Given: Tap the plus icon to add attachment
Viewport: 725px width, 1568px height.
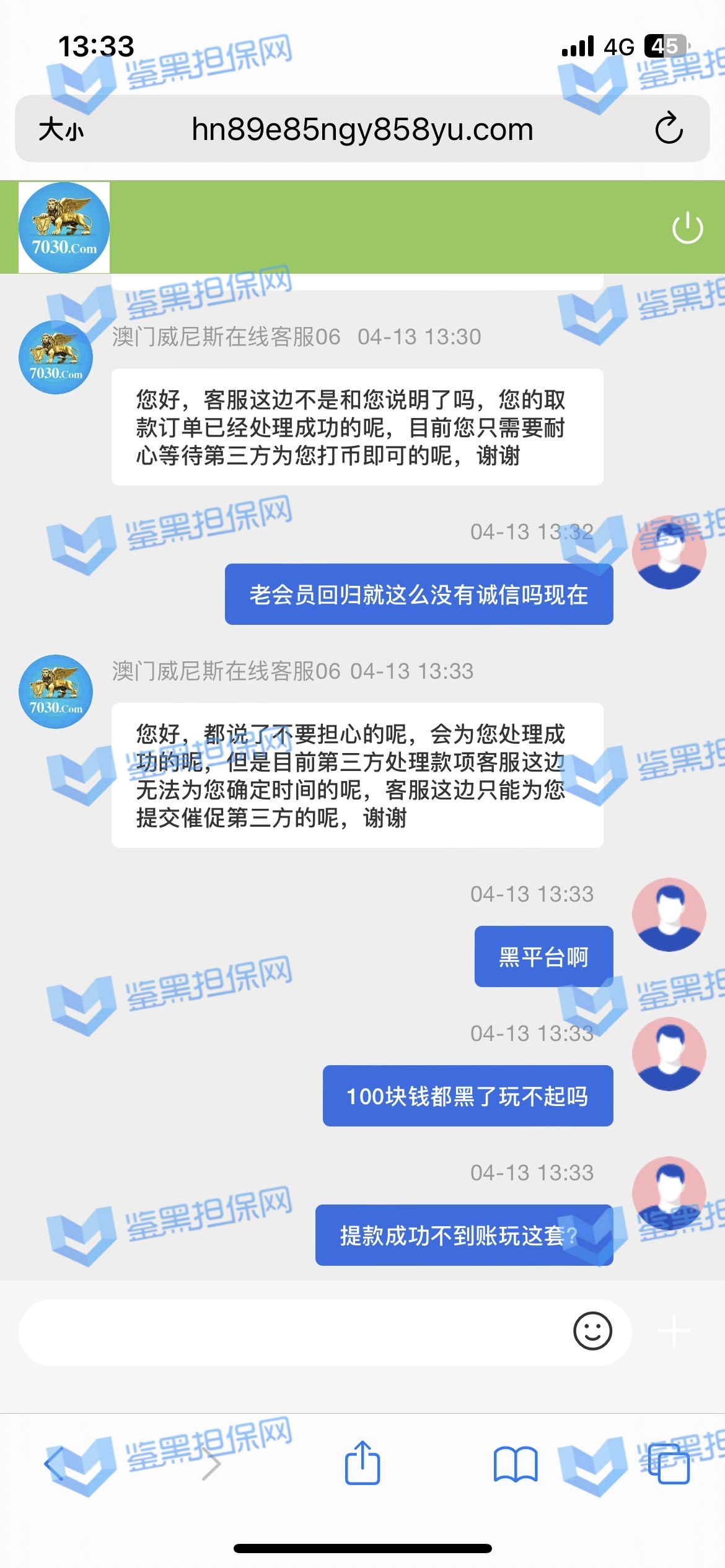Looking at the screenshot, I should coord(674,1331).
